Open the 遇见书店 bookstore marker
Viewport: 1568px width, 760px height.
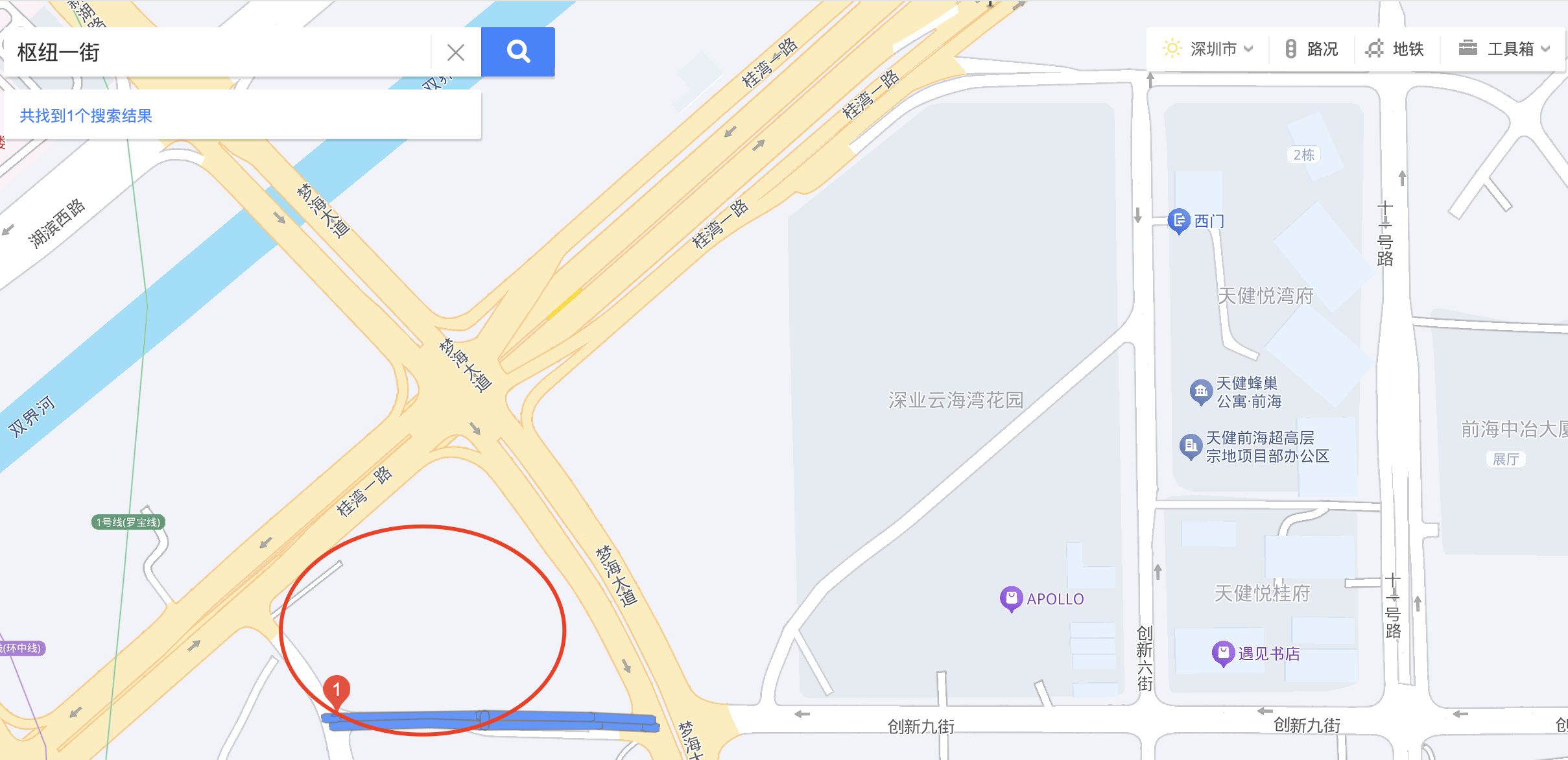click(x=1223, y=653)
